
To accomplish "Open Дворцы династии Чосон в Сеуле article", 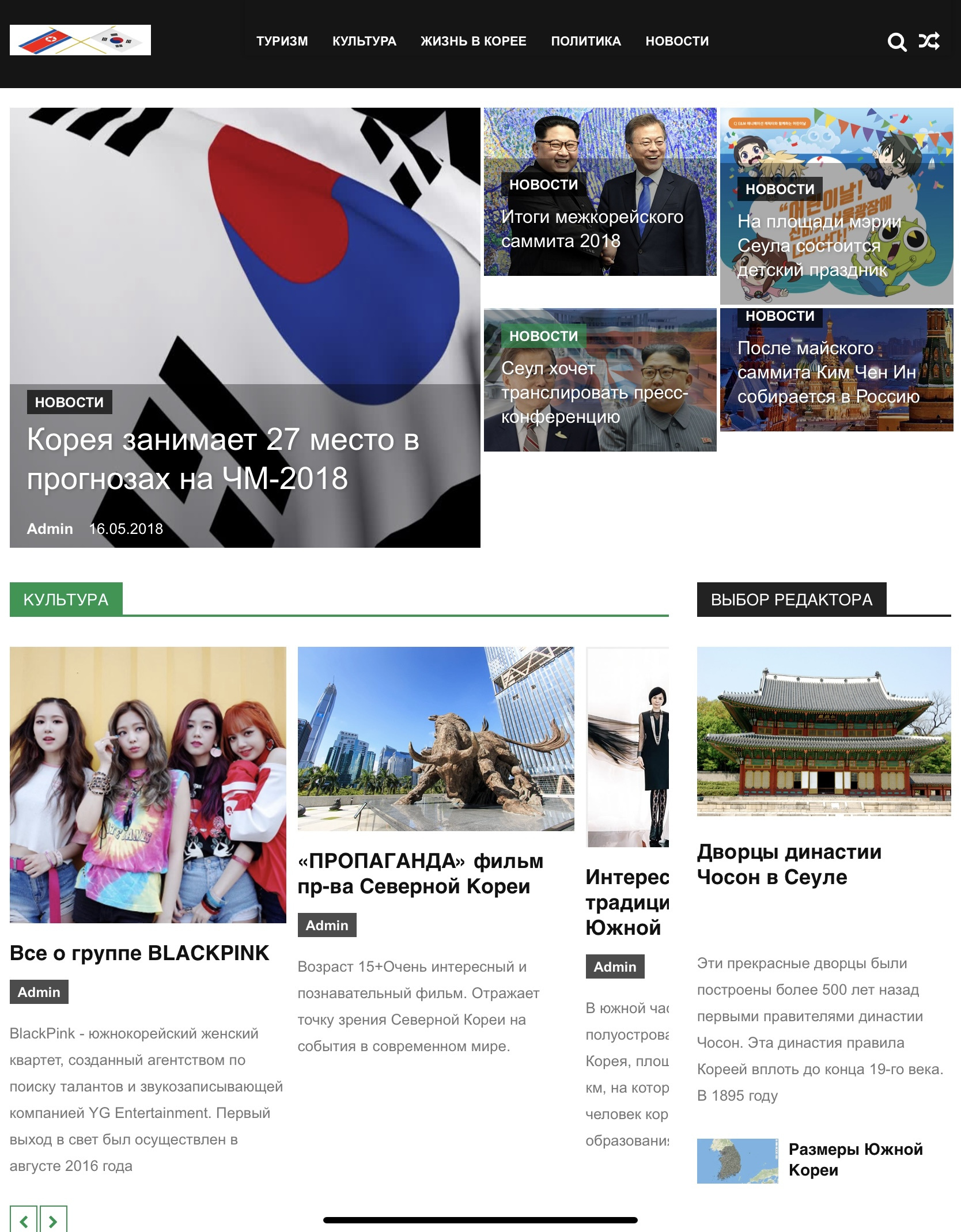I will pyautogui.click(x=789, y=864).
